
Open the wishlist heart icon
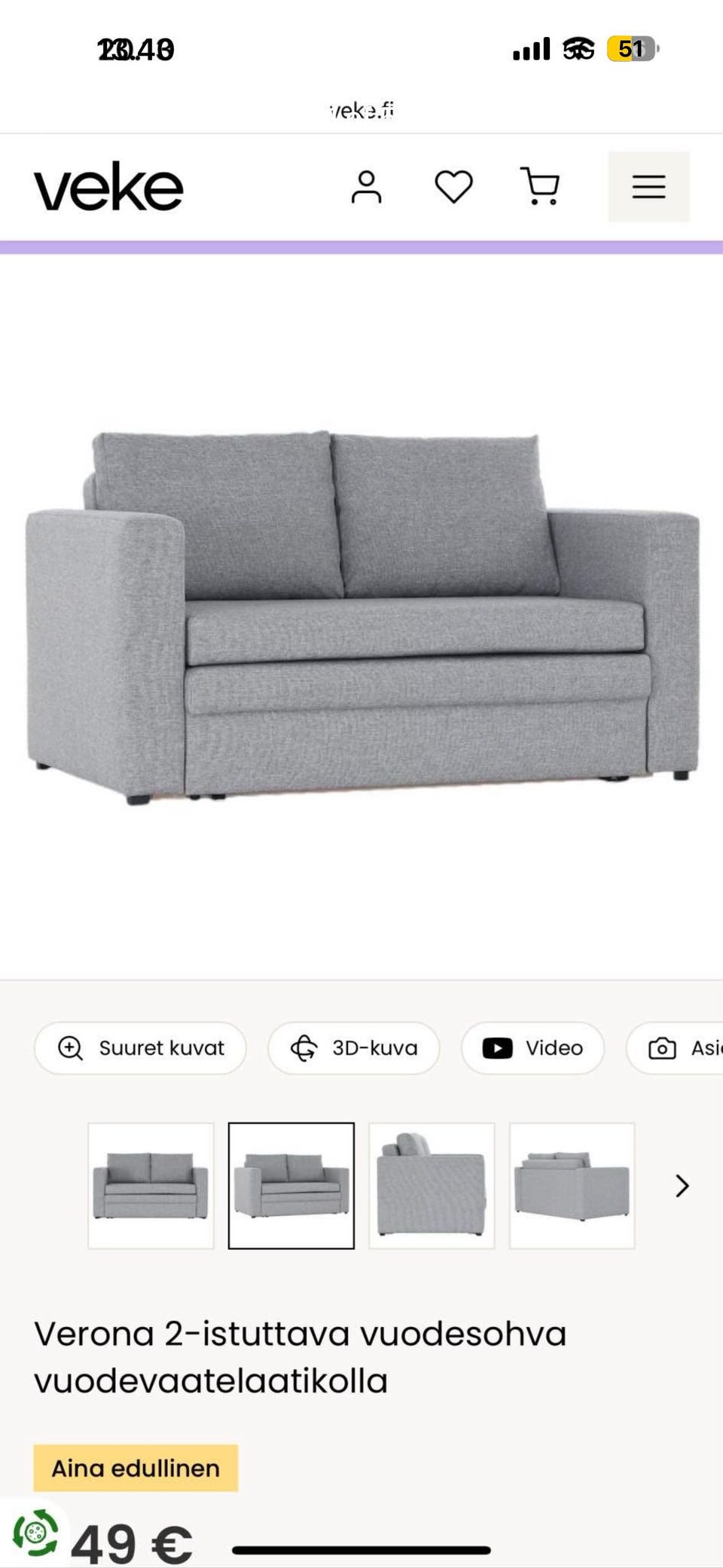[454, 187]
